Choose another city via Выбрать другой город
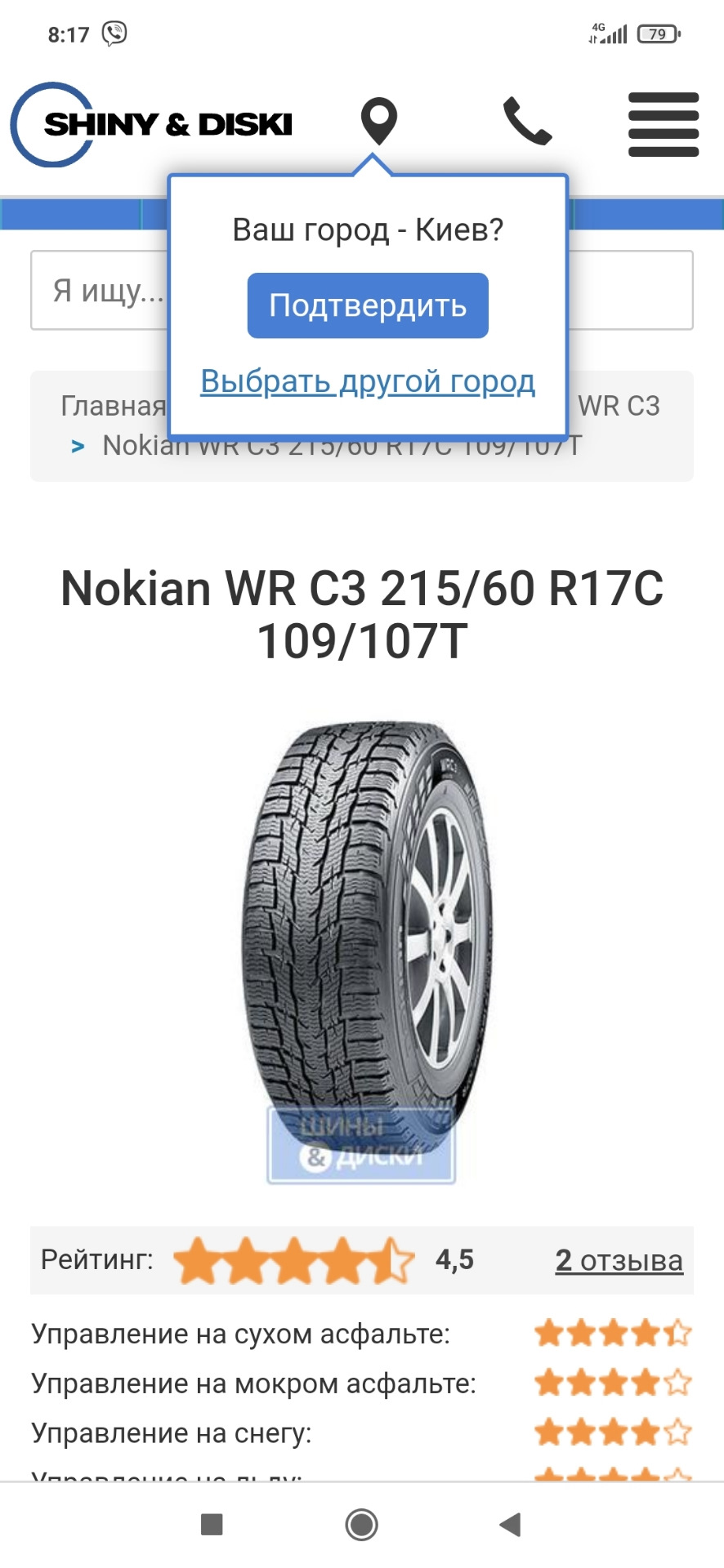 [368, 381]
